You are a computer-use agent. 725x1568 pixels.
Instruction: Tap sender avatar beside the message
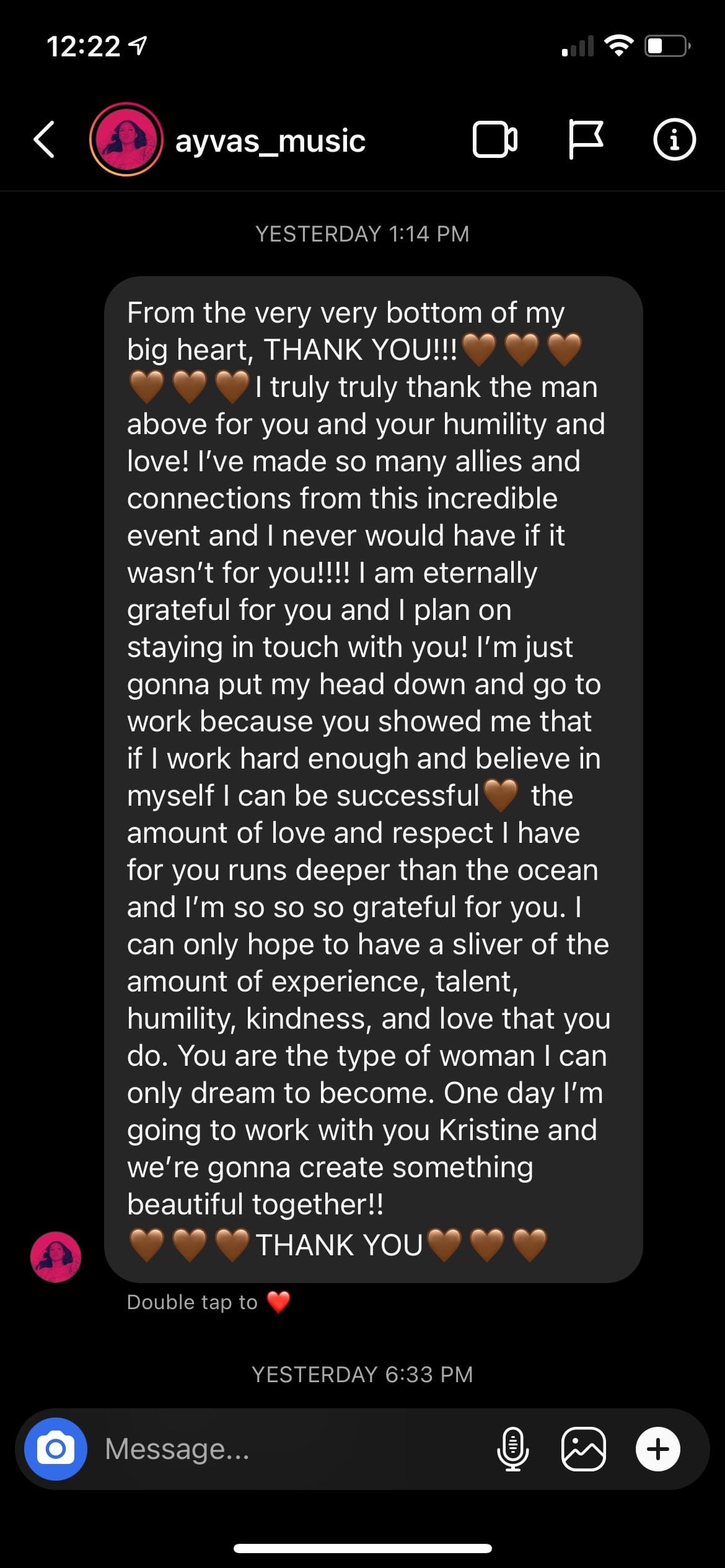pos(56,1257)
